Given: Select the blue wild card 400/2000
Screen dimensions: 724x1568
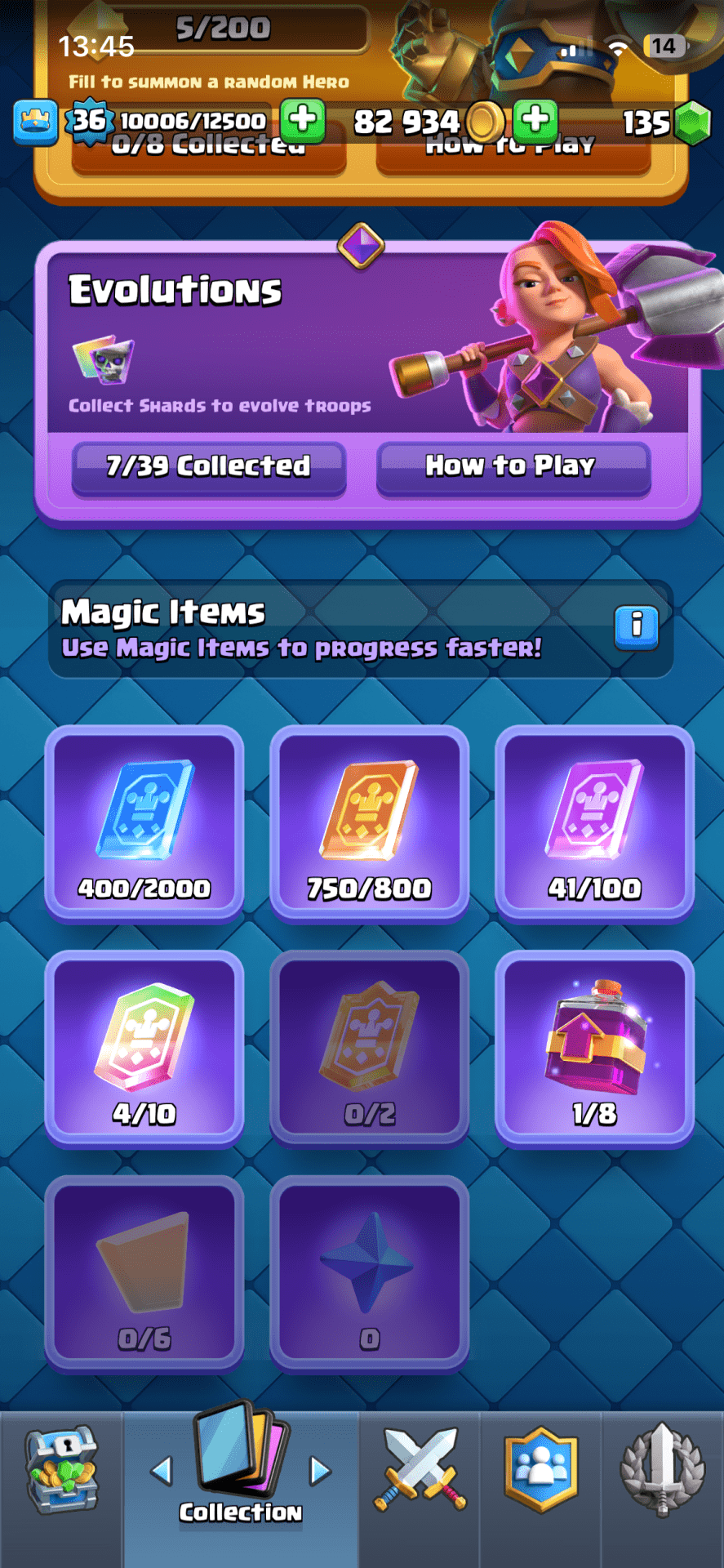Looking at the screenshot, I should pyautogui.click(x=144, y=823).
